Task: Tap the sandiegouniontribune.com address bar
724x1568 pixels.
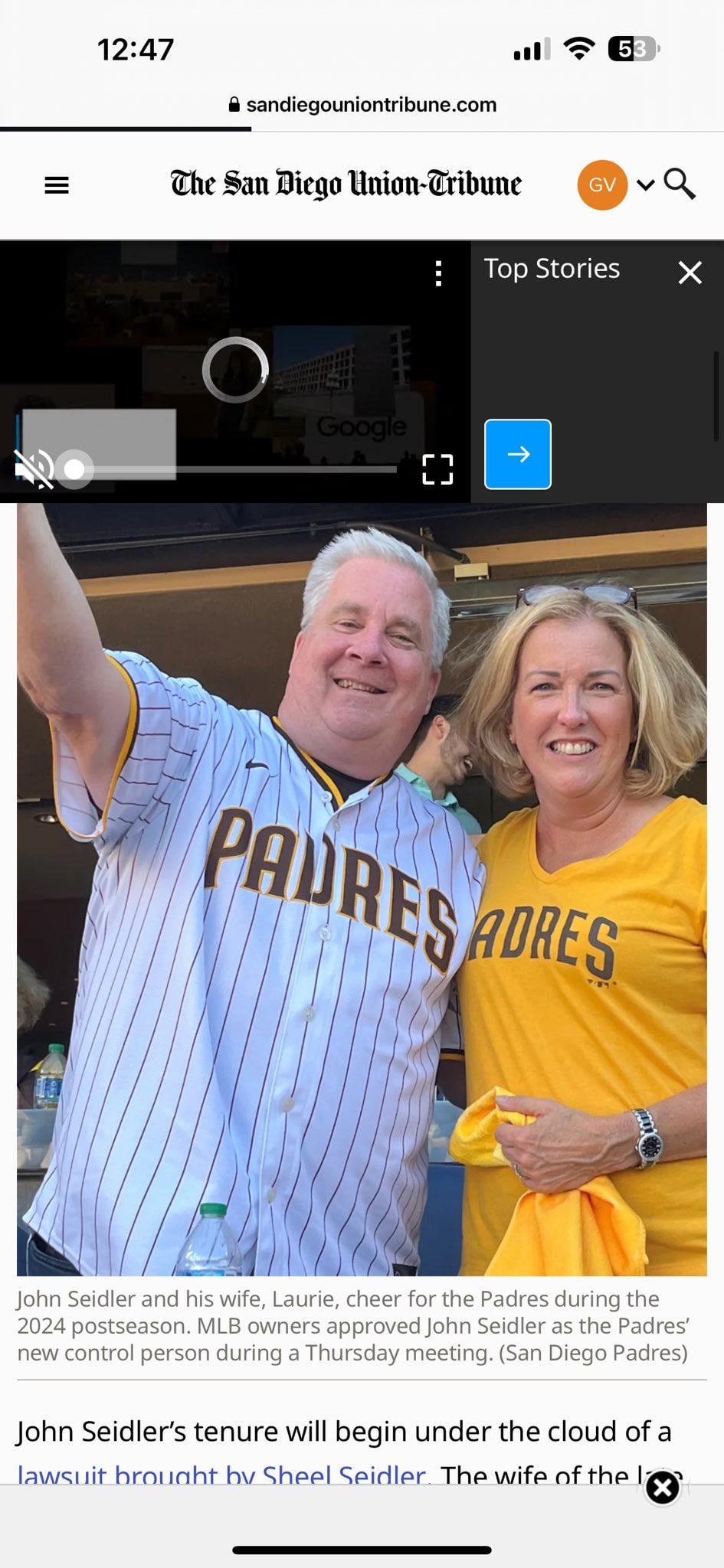Action: pos(362,105)
